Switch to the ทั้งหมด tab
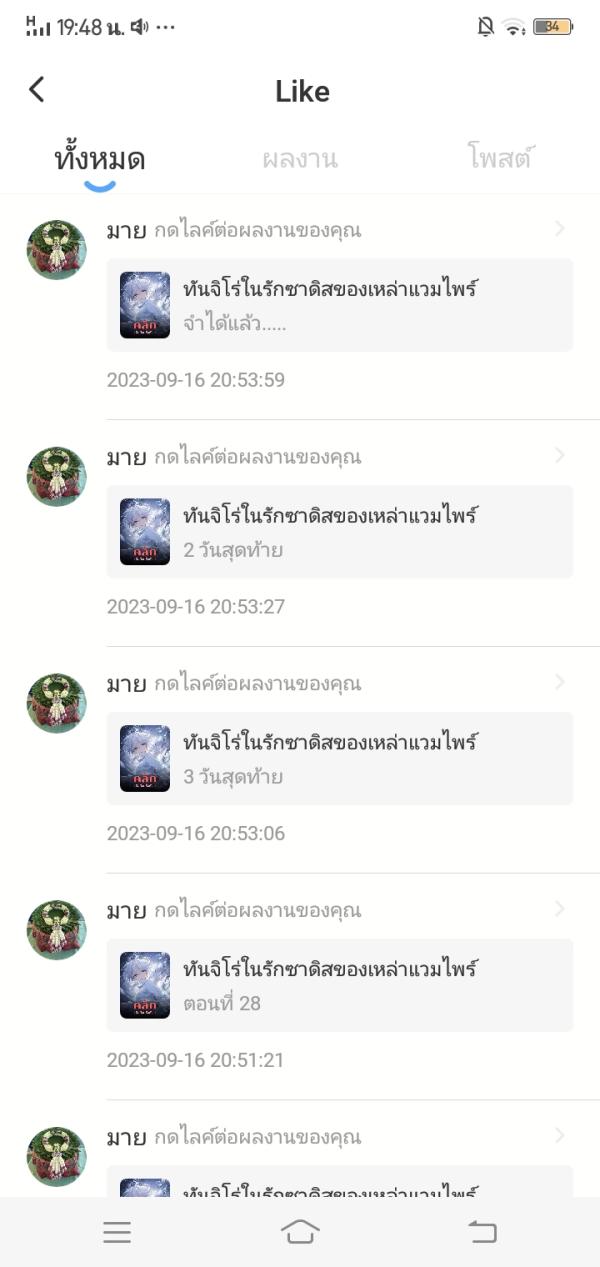600x1267 pixels. pyautogui.click(x=100, y=159)
